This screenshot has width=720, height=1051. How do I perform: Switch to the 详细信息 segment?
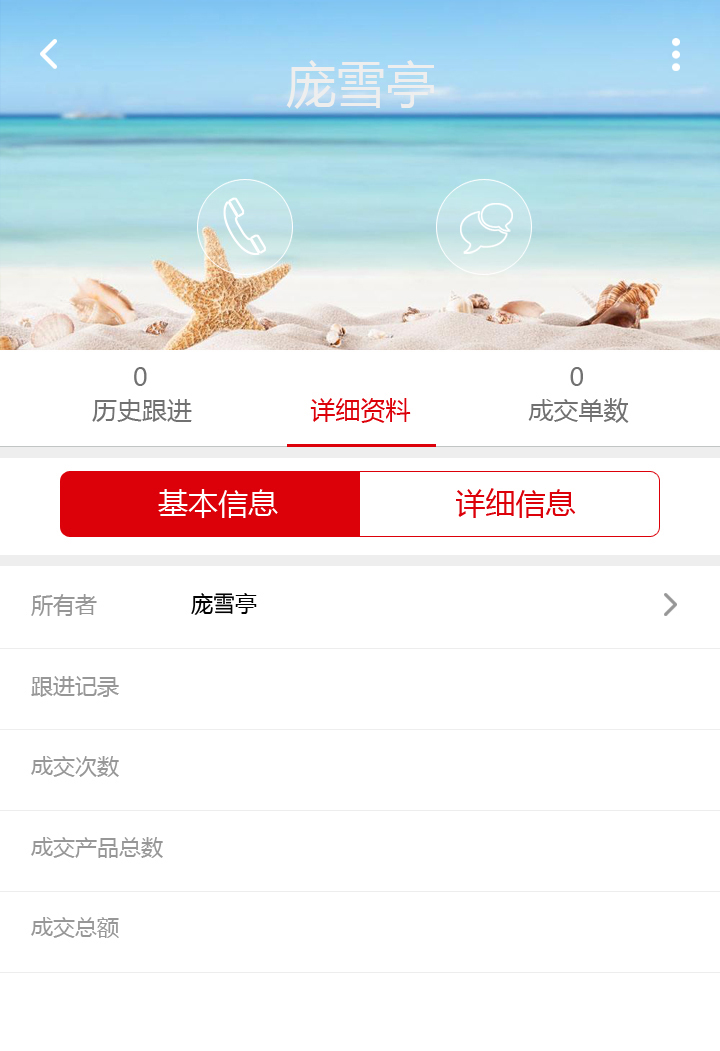509,504
